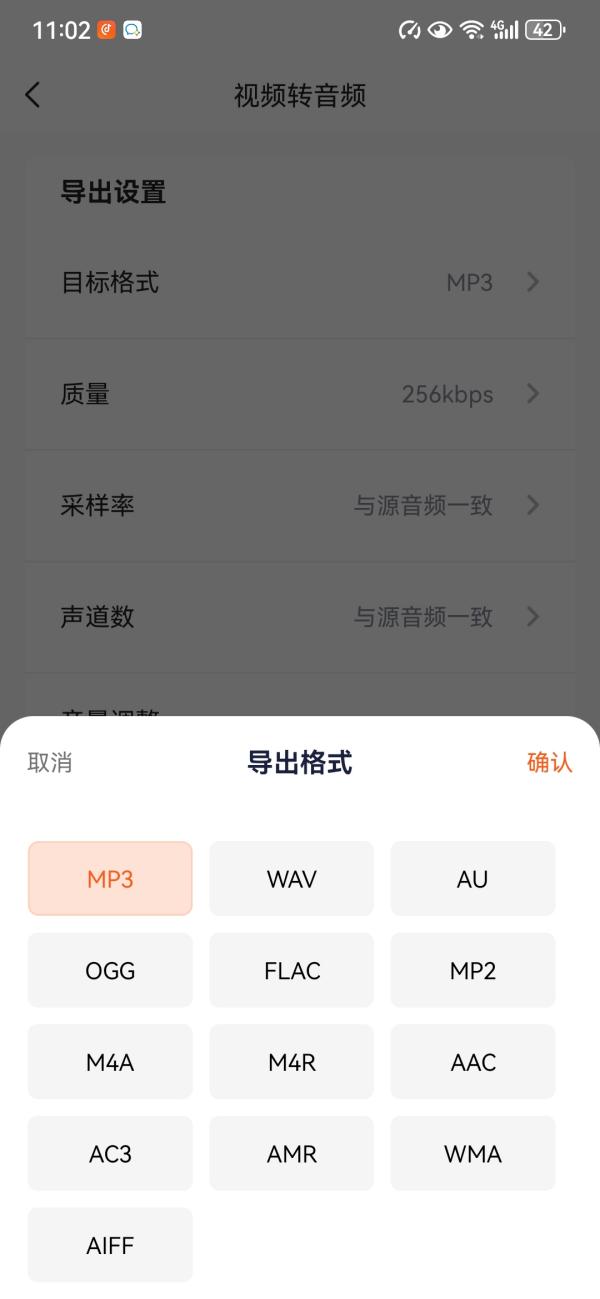Select the WMA format
The image size is (600, 1299).
click(472, 1154)
